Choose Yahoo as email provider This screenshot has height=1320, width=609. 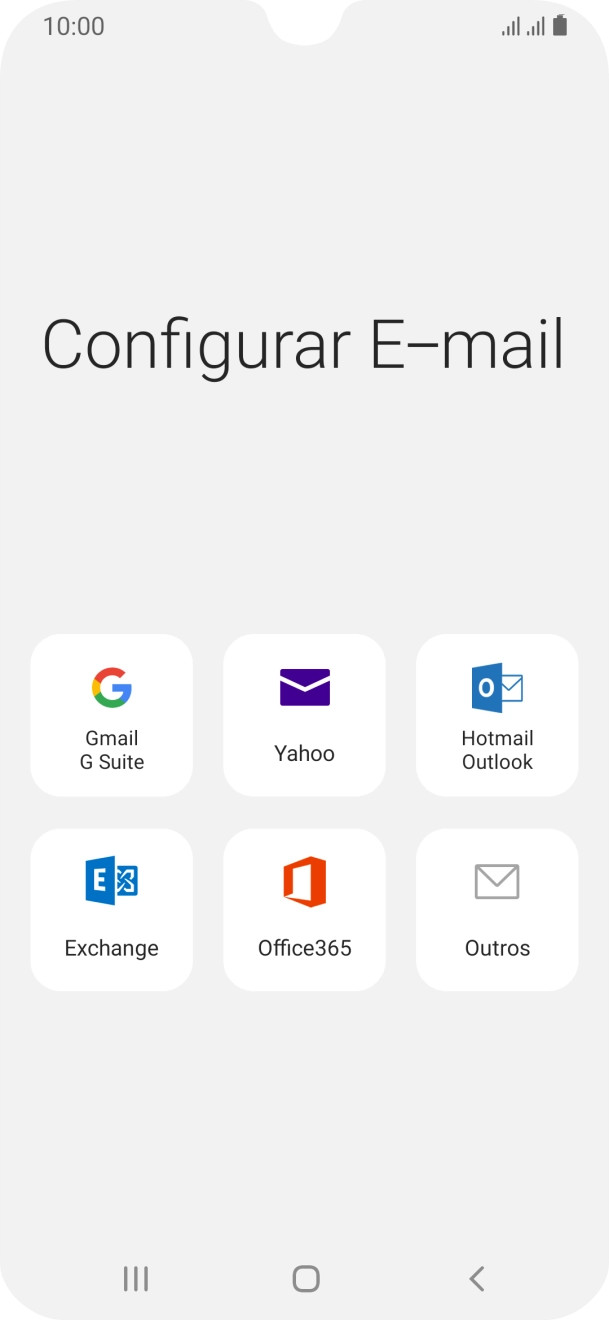[304, 715]
